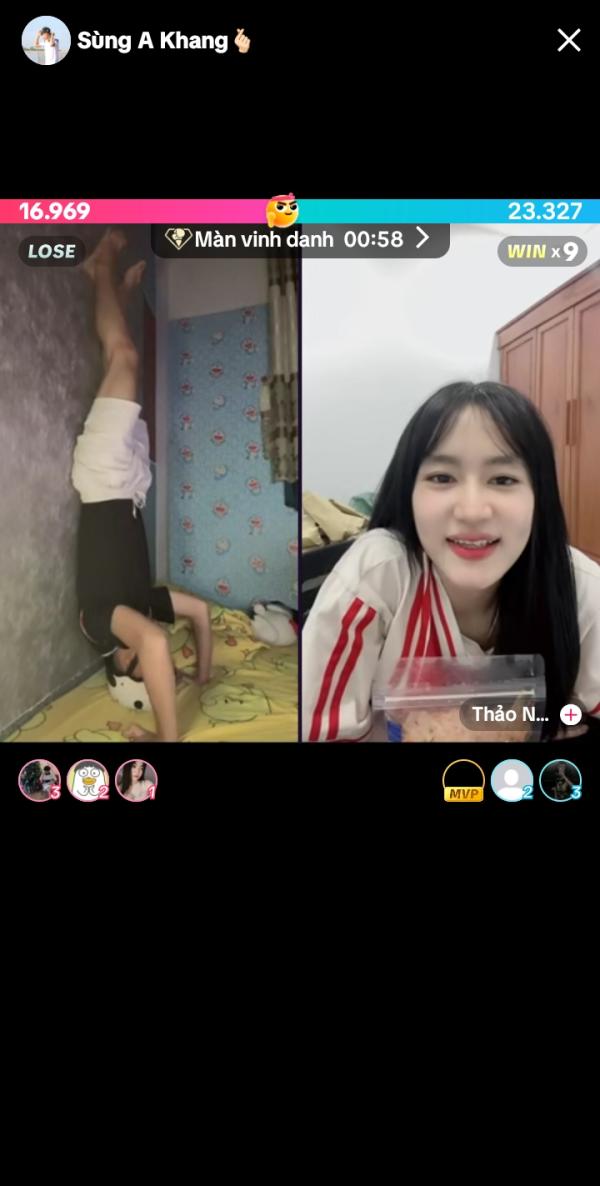Open the rank 2 duck avatar supporter on the left

coord(88,781)
